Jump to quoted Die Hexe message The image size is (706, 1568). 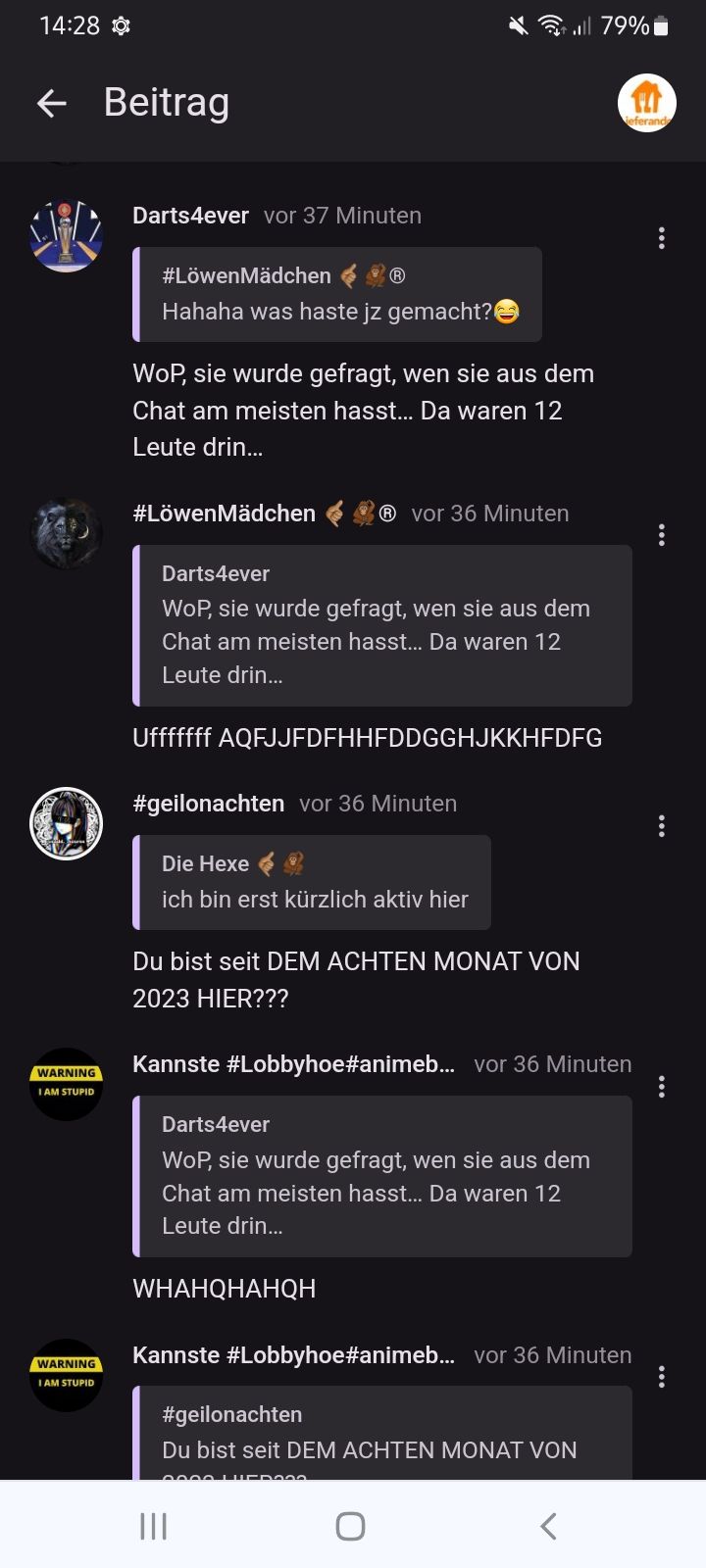coord(312,882)
